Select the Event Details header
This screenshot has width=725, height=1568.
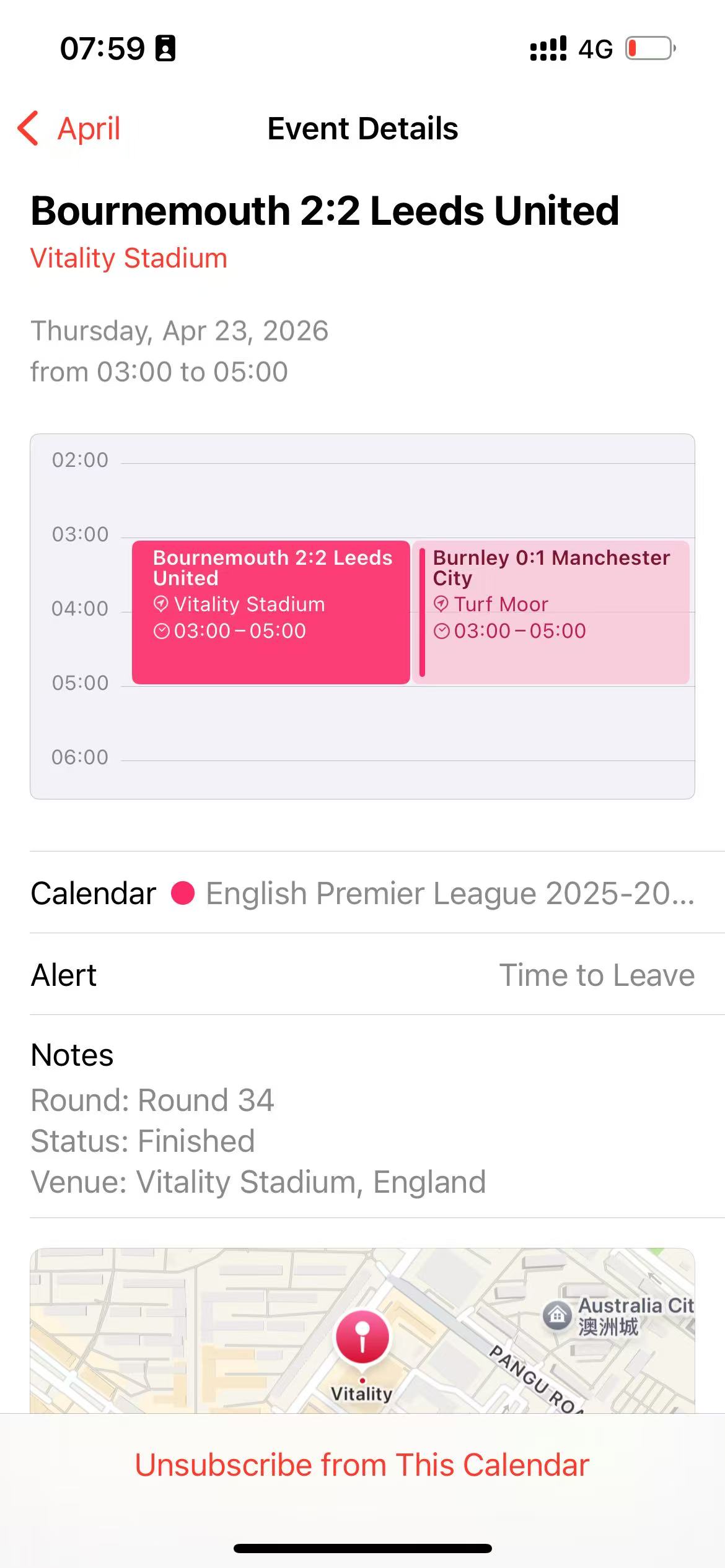pos(362,129)
